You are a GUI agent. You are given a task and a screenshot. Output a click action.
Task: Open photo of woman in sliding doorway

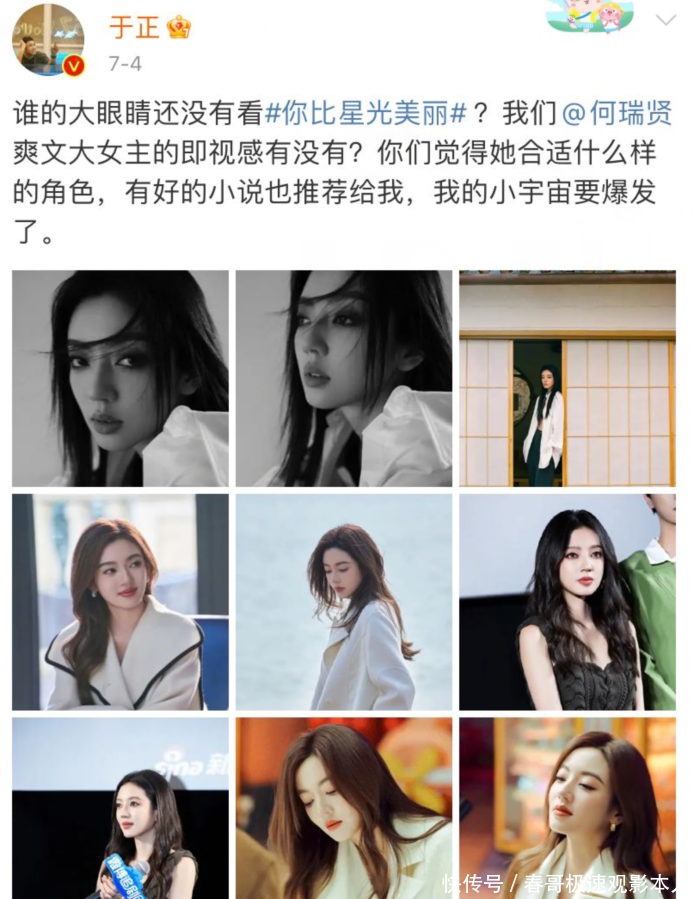tap(567, 378)
